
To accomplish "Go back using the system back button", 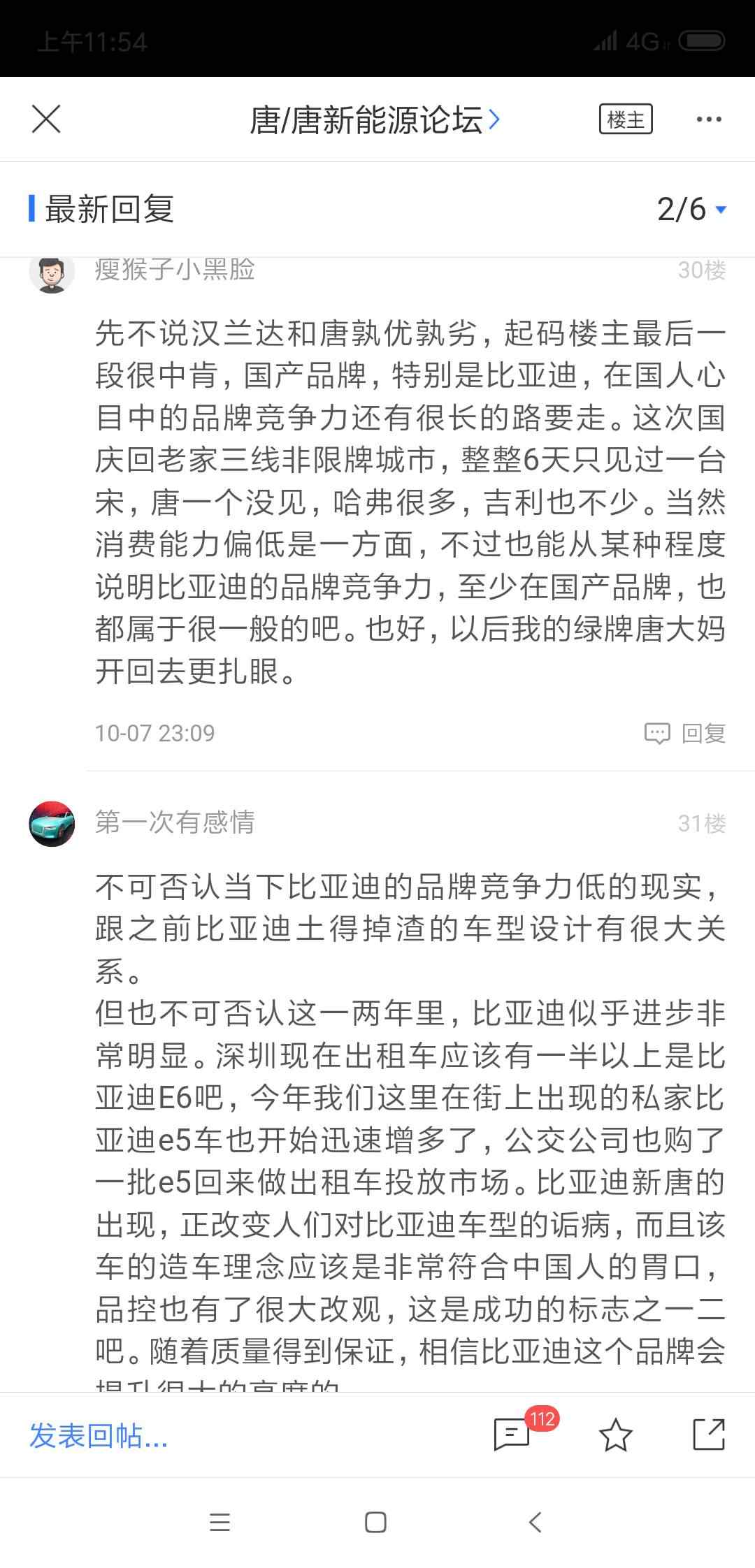I will click(x=535, y=1522).
